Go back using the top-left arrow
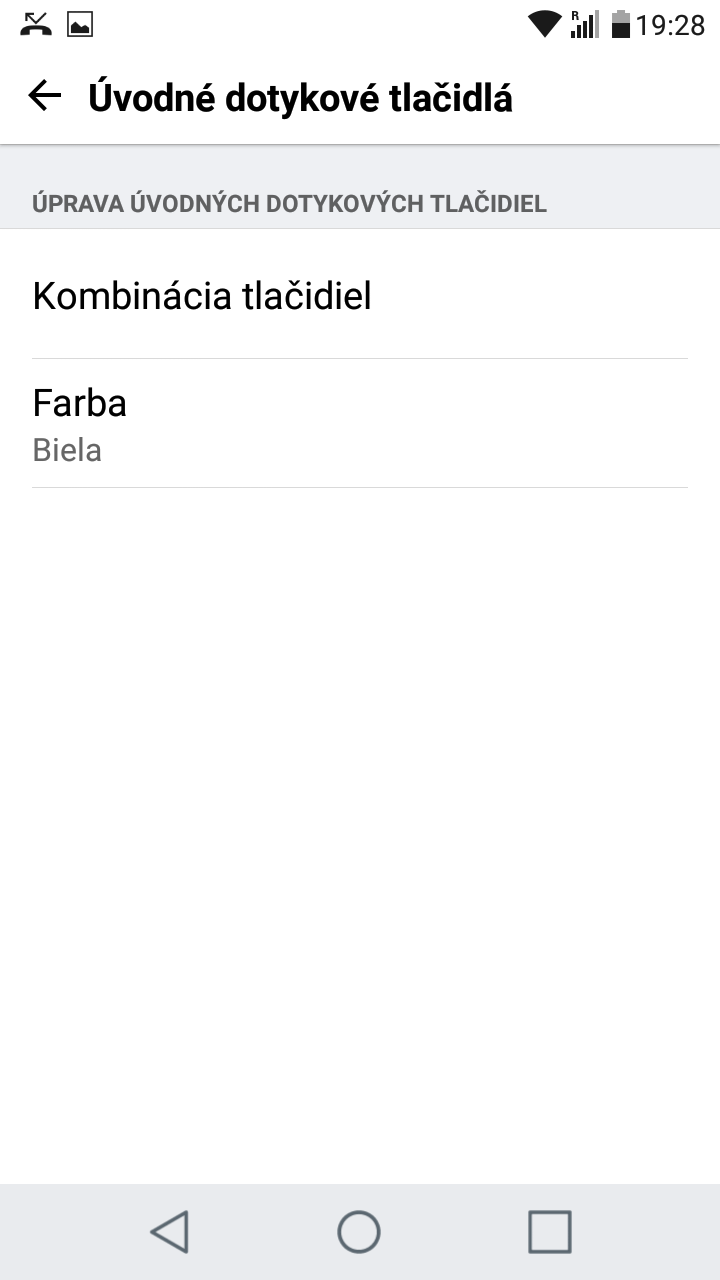720x1280 pixels. click(x=44, y=97)
